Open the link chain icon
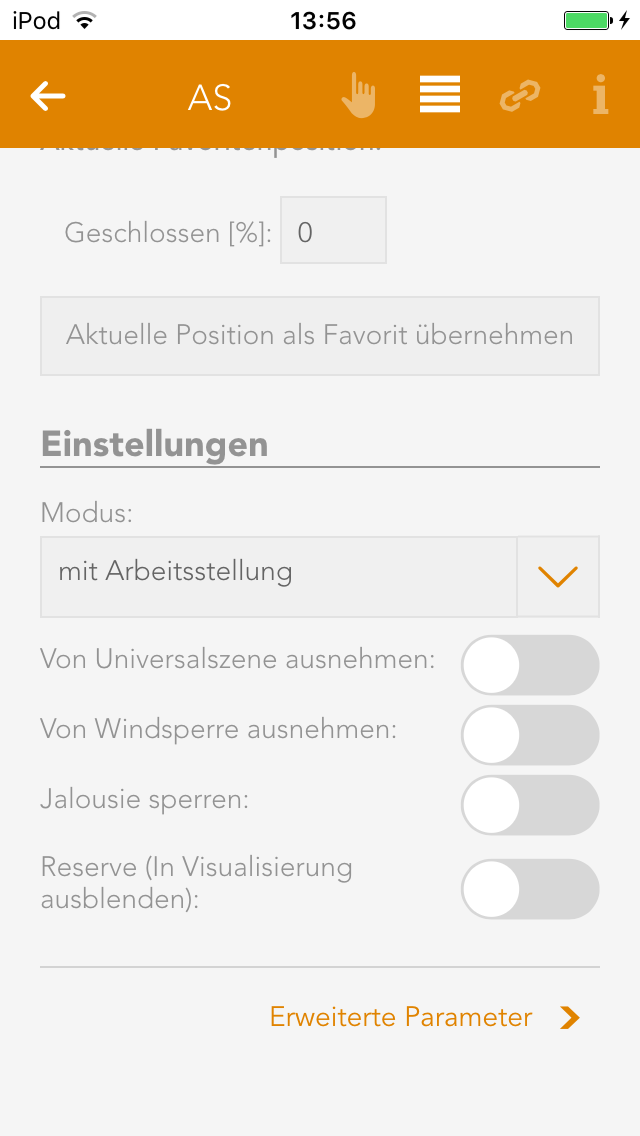 520,96
